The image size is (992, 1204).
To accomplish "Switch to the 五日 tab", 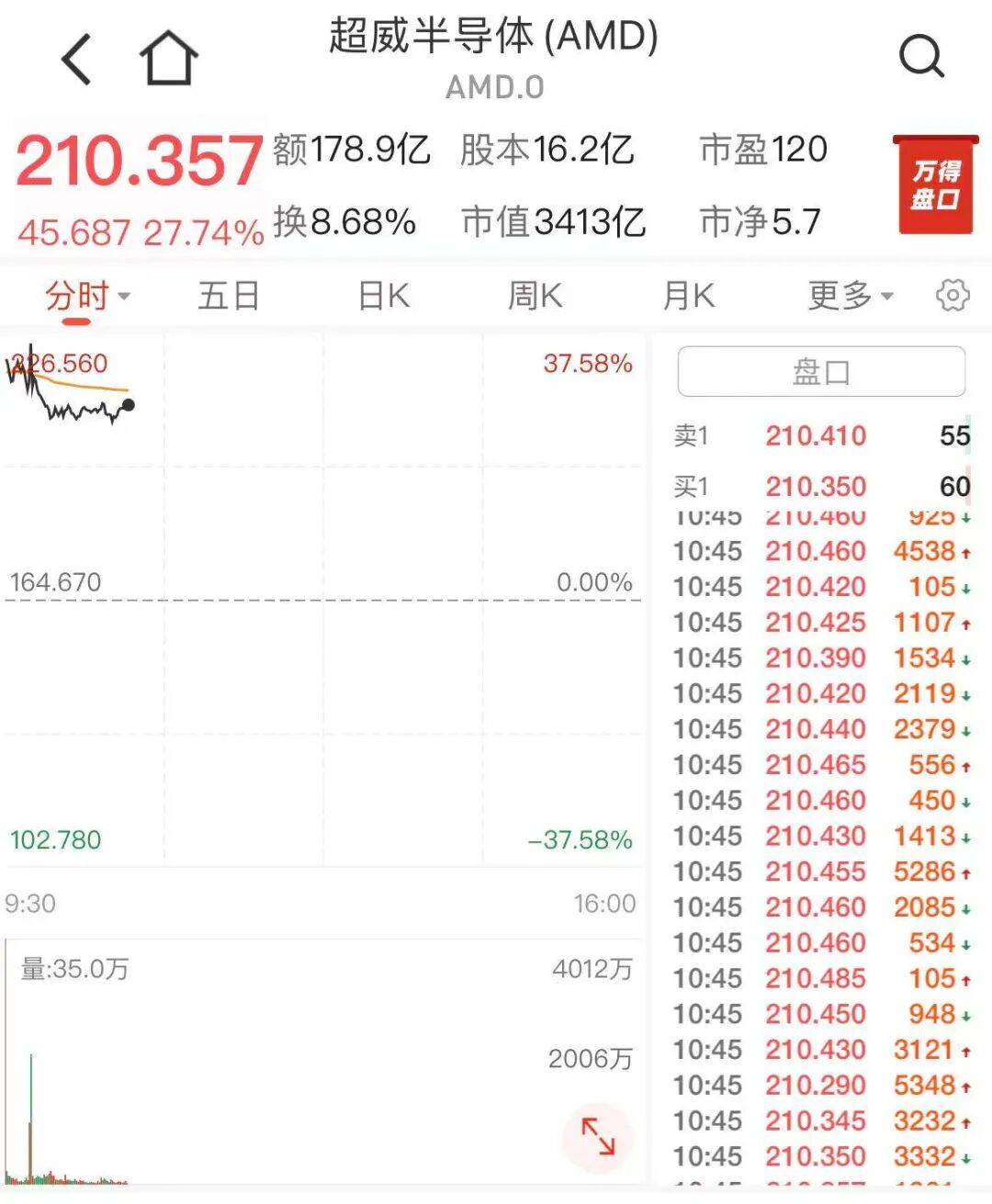I will tap(229, 297).
